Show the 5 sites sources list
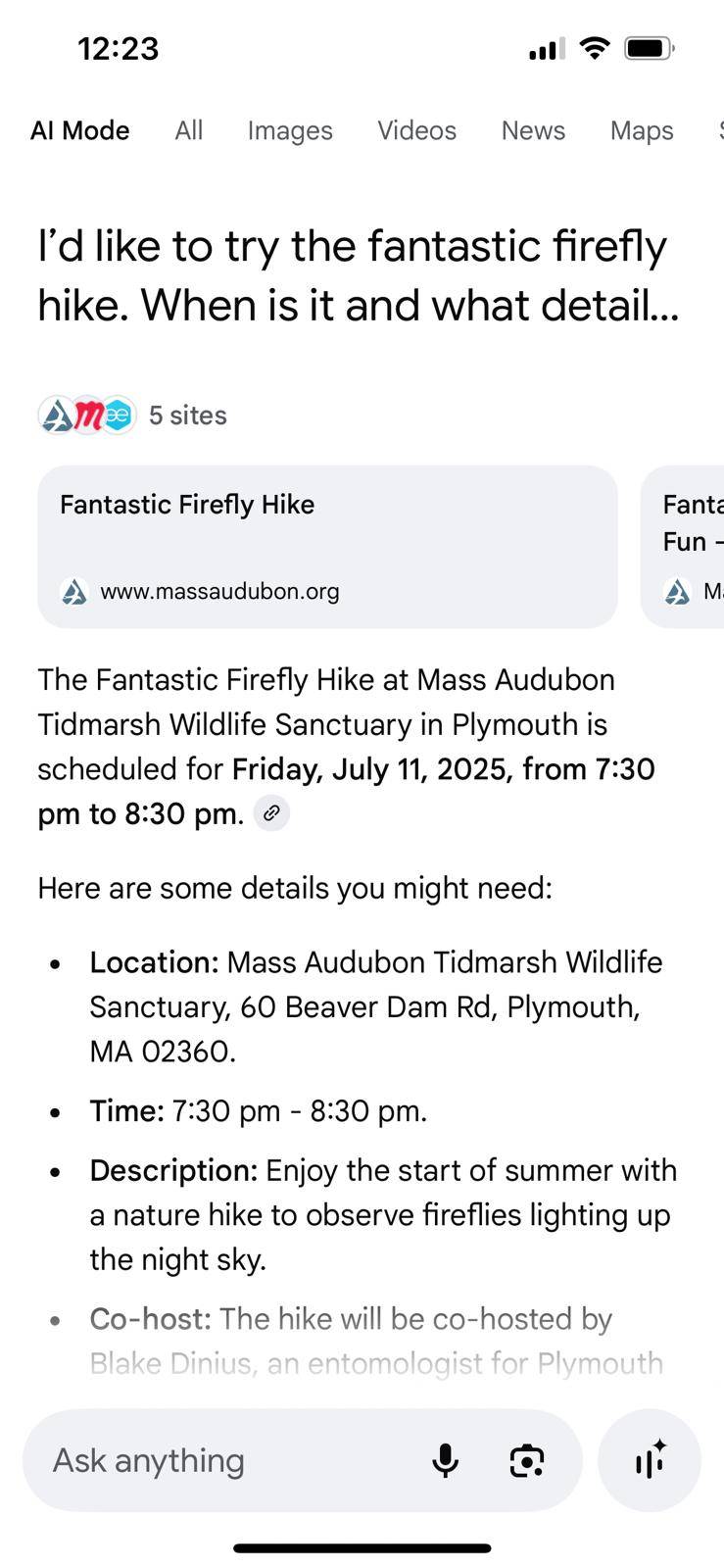 tap(132, 416)
